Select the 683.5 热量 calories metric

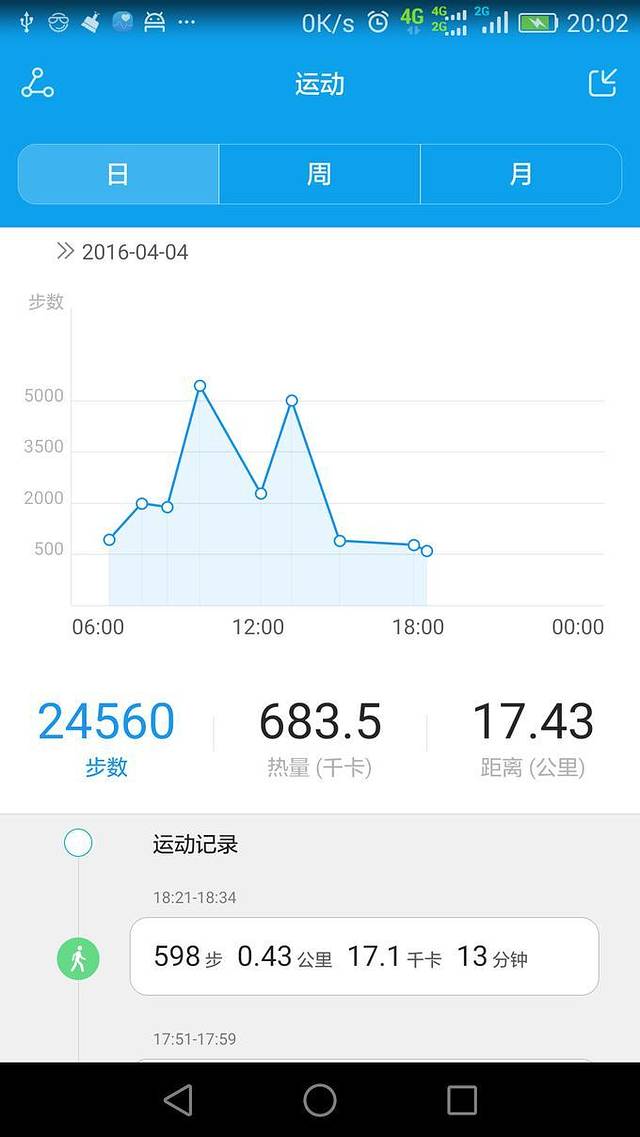coord(320,738)
